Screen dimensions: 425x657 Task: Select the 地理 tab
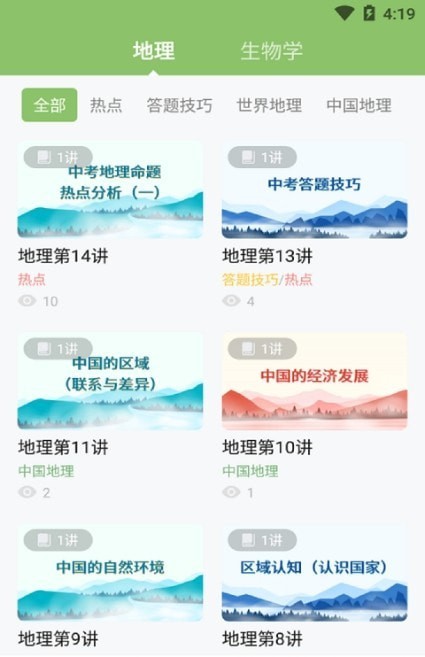(x=154, y=51)
